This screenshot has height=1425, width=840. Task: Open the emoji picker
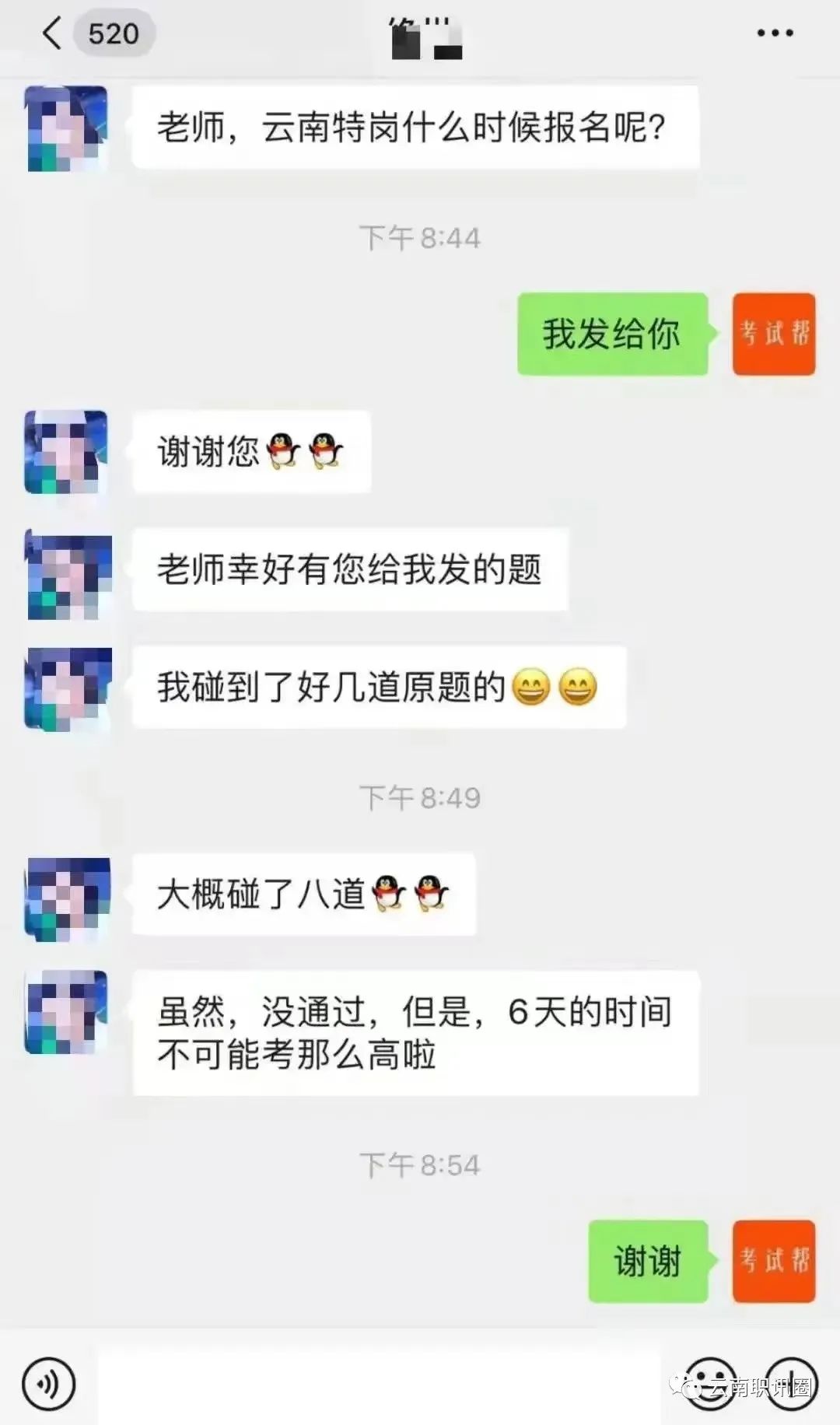(709, 1384)
